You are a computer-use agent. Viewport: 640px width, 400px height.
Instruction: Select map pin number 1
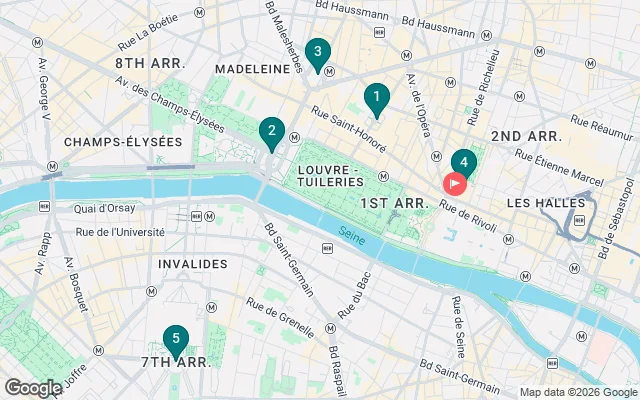pos(376,98)
